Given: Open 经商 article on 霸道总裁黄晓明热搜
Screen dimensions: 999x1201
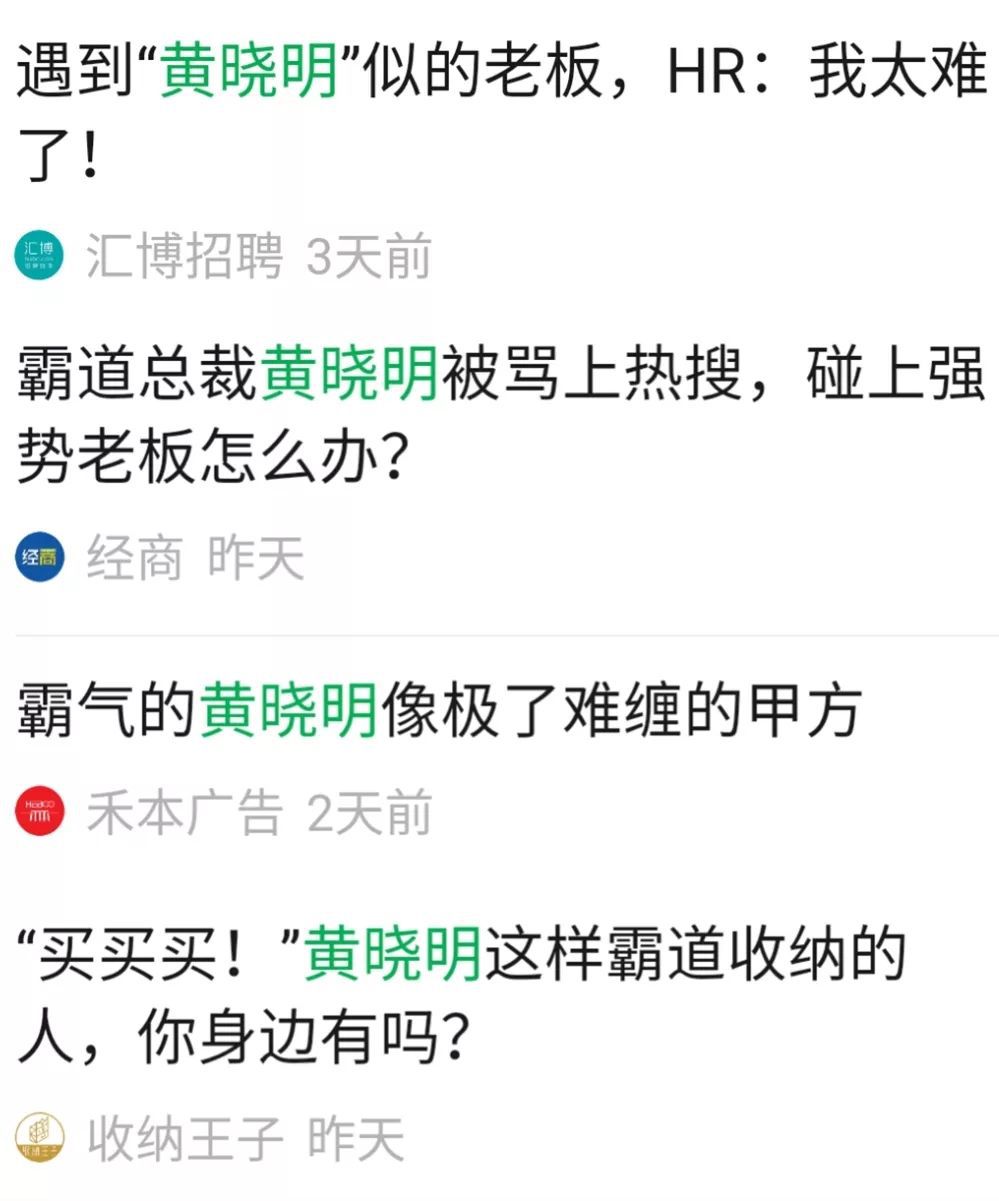Looking at the screenshot, I should pyautogui.click(x=500, y=420).
